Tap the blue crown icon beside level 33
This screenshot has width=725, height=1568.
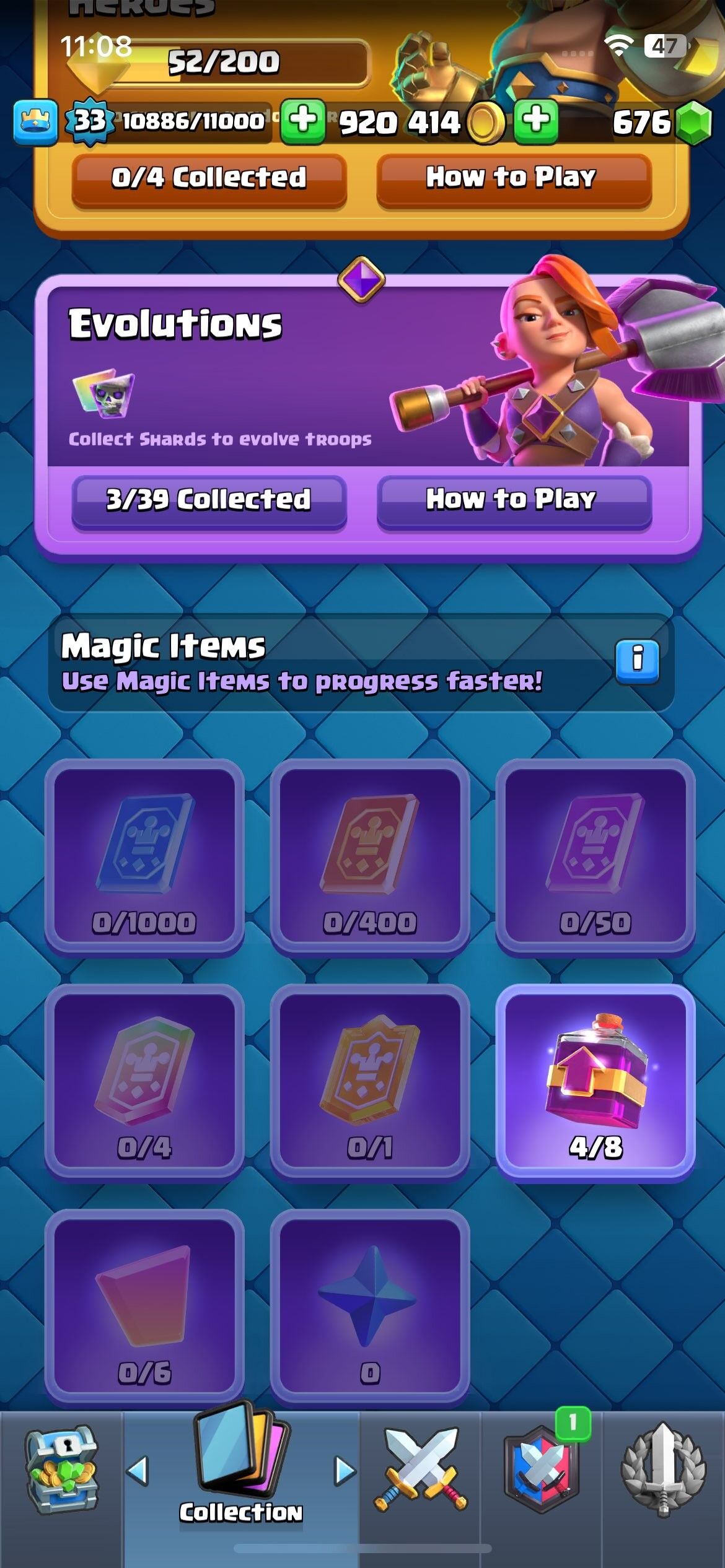pyautogui.click(x=35, y=122)
